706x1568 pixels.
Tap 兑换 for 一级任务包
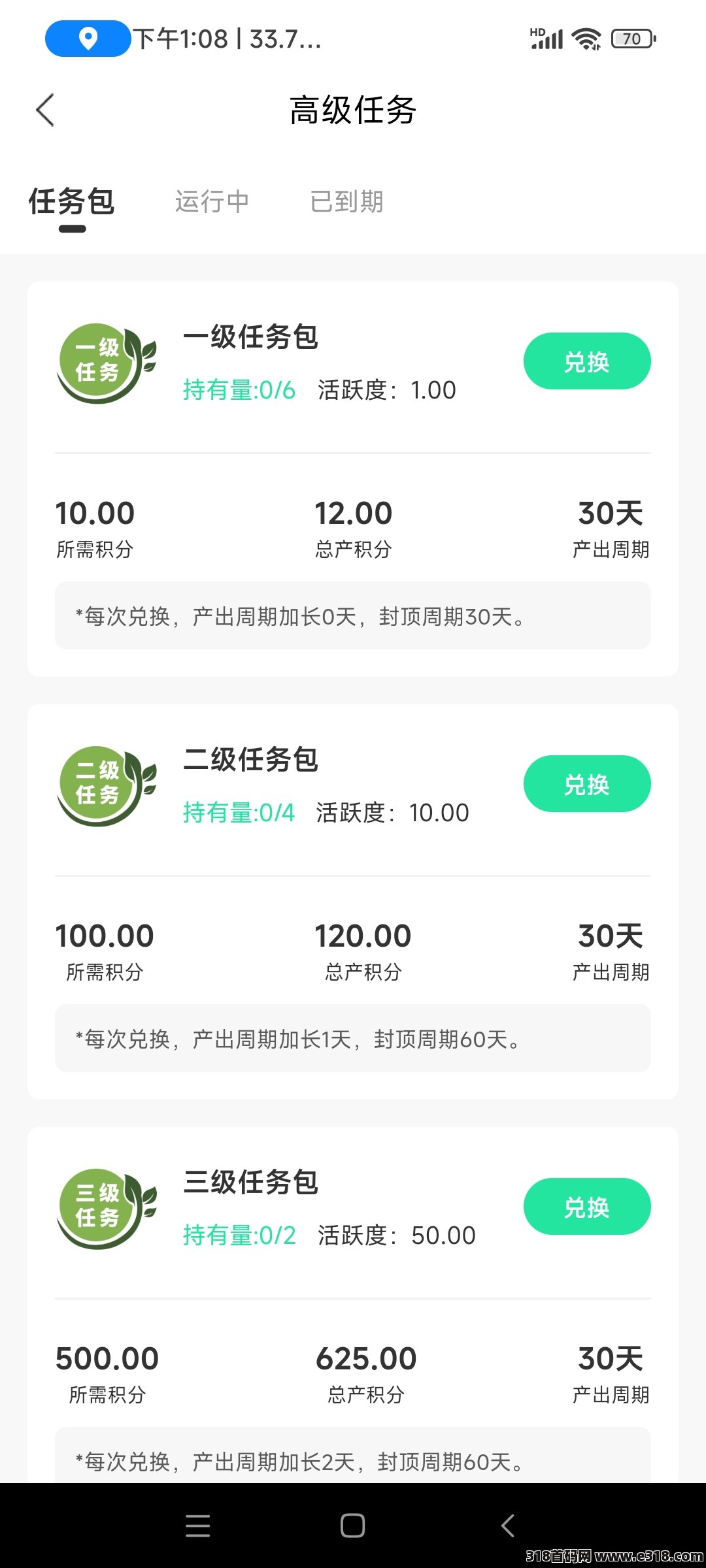[x=587, y=361]
